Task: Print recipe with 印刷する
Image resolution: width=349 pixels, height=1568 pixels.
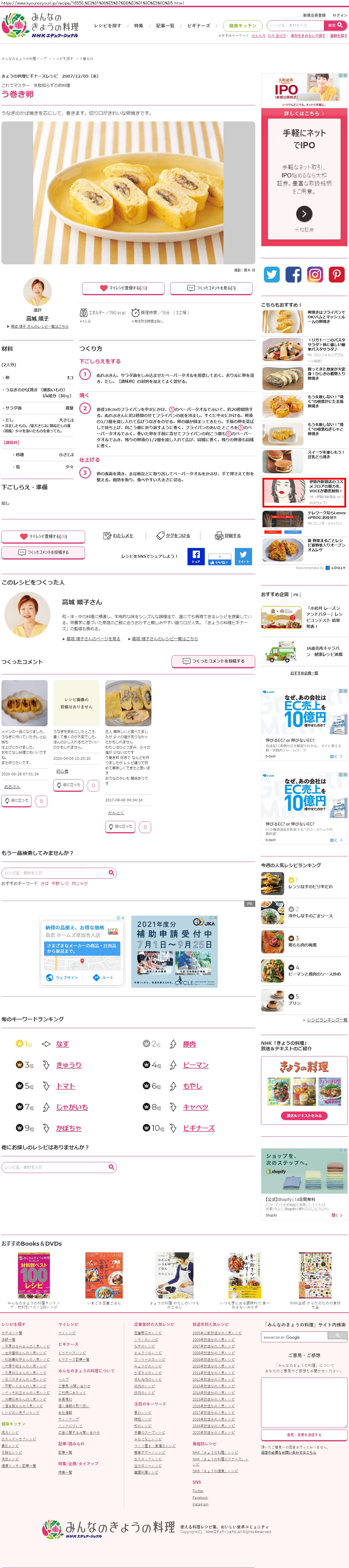Action: [229, 536]
